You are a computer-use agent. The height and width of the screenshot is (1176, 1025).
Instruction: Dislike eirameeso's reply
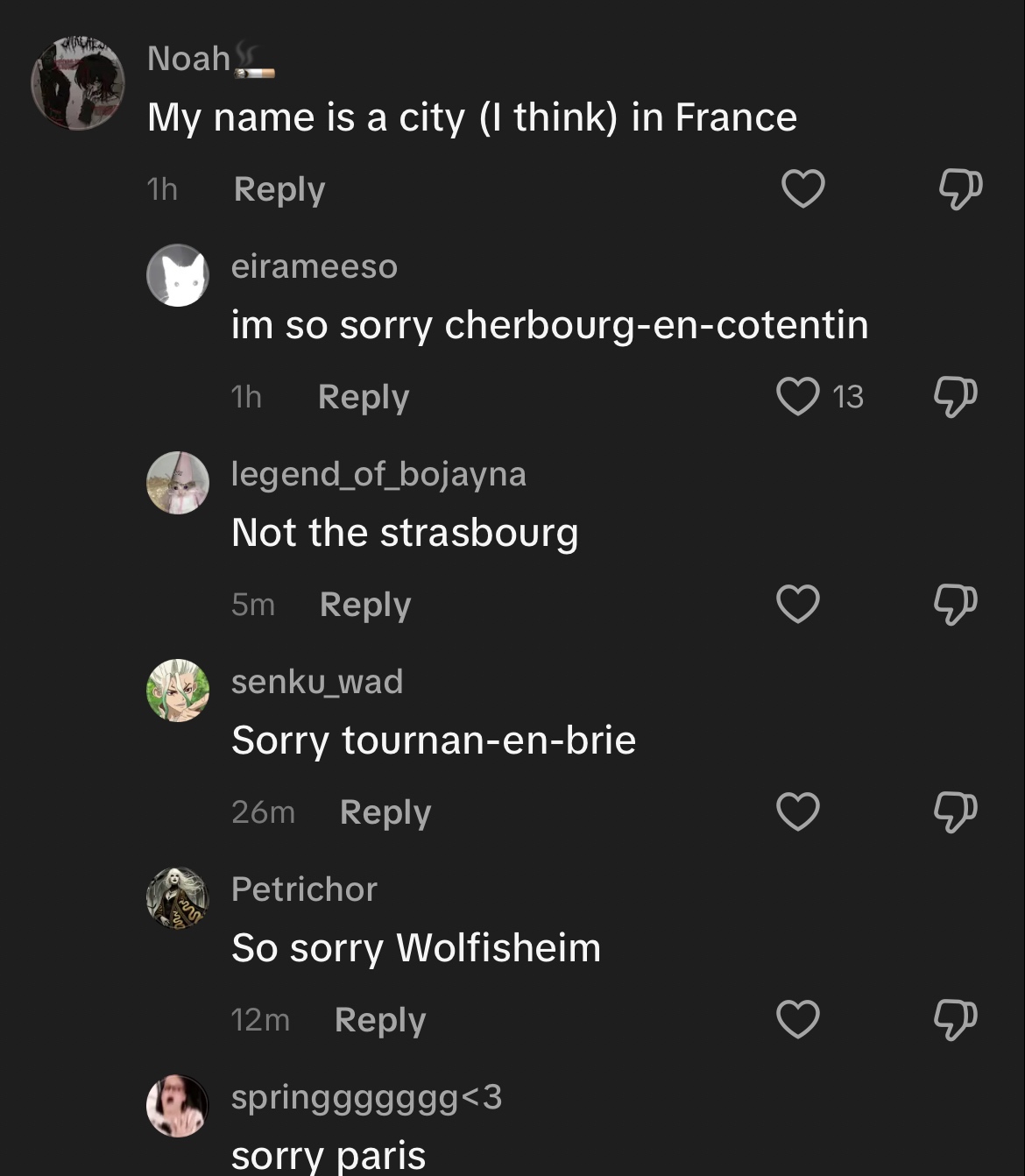[954, 396]
